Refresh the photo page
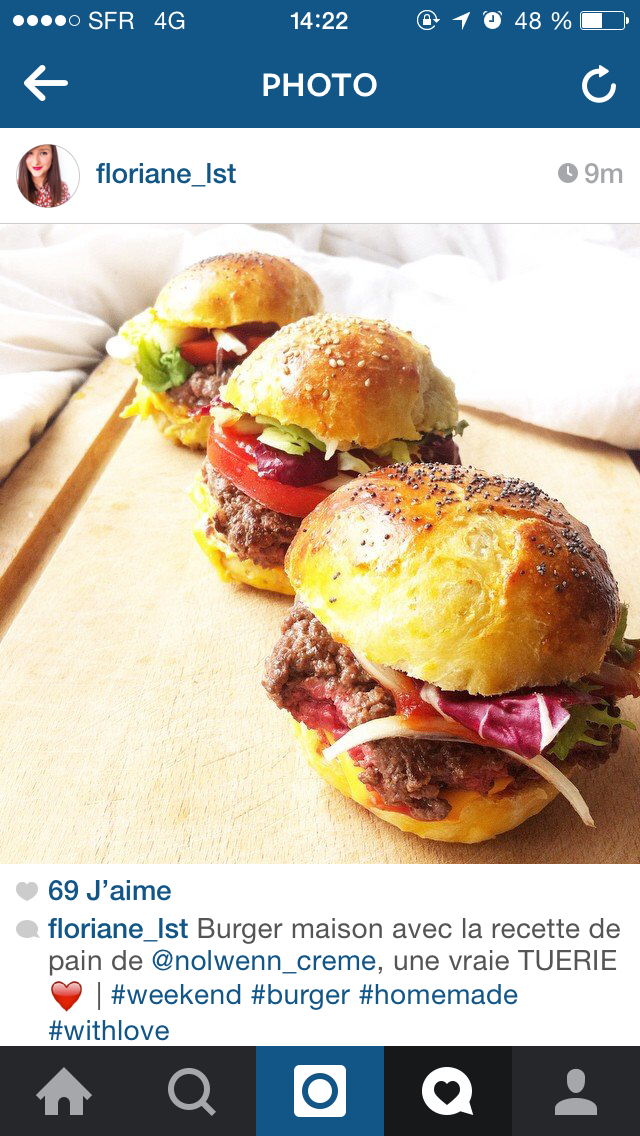 pos(599,85)
